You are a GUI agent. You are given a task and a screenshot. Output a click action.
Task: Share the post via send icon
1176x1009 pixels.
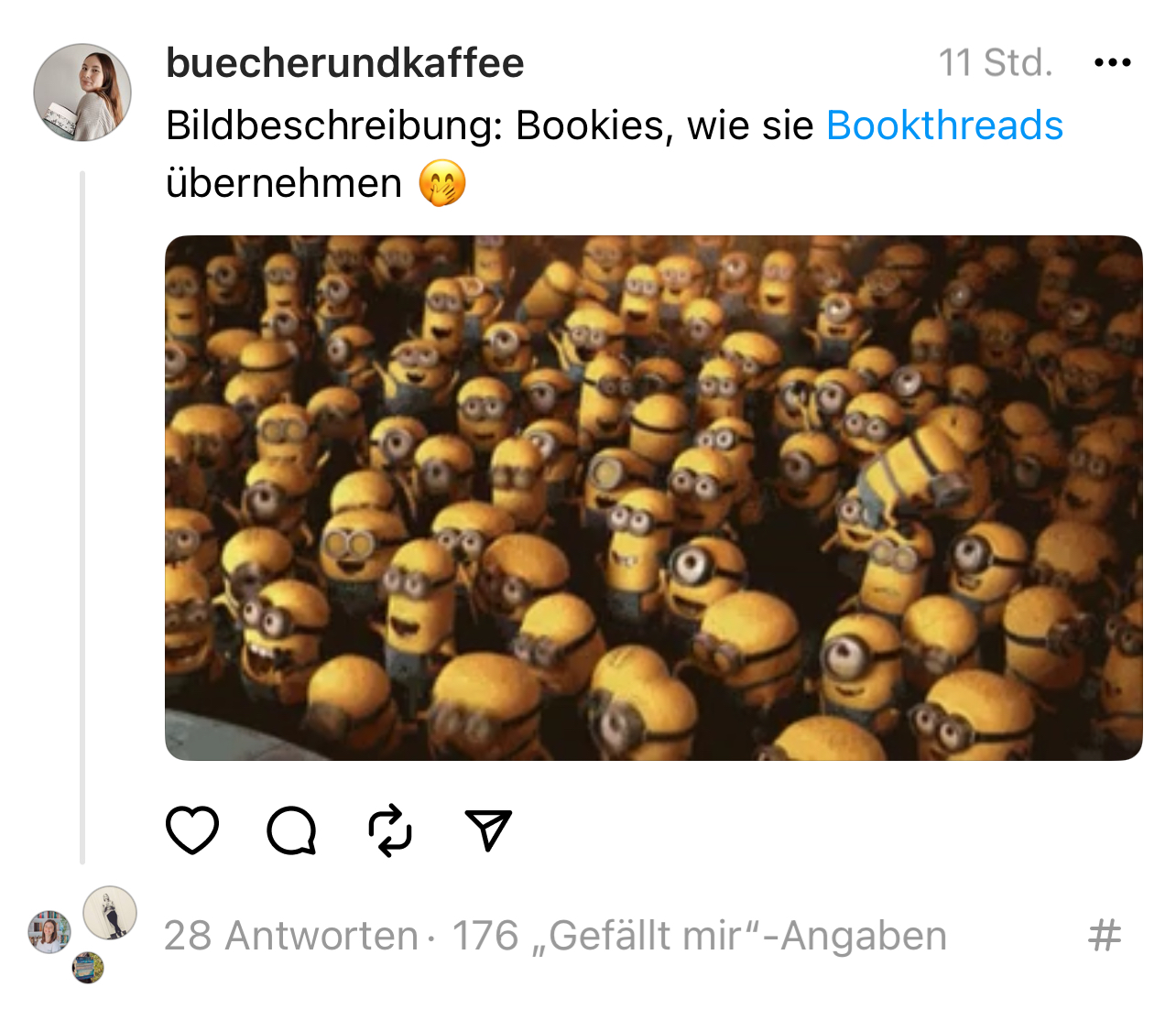pos(488,830)
